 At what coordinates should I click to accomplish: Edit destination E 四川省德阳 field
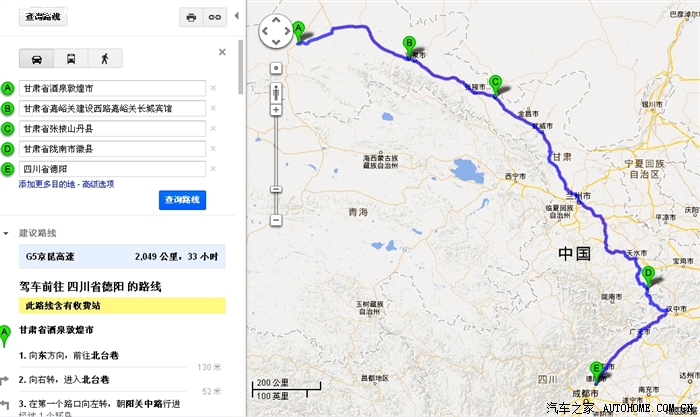112,168
